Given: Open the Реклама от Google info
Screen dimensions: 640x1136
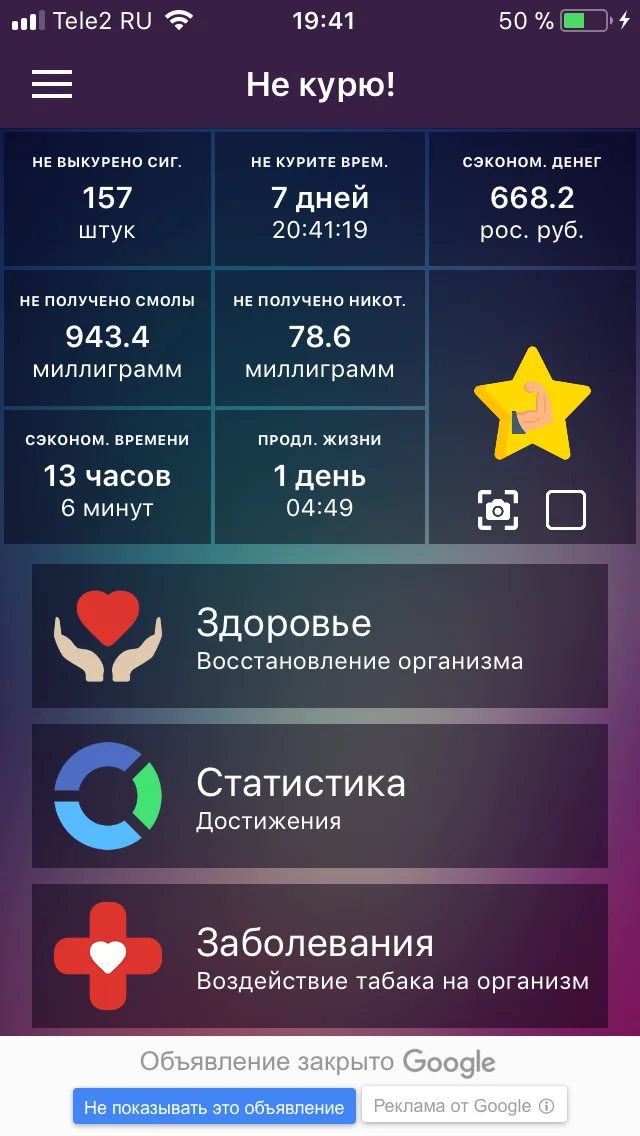Looking at the screenshot, I should coord(464,1105).
